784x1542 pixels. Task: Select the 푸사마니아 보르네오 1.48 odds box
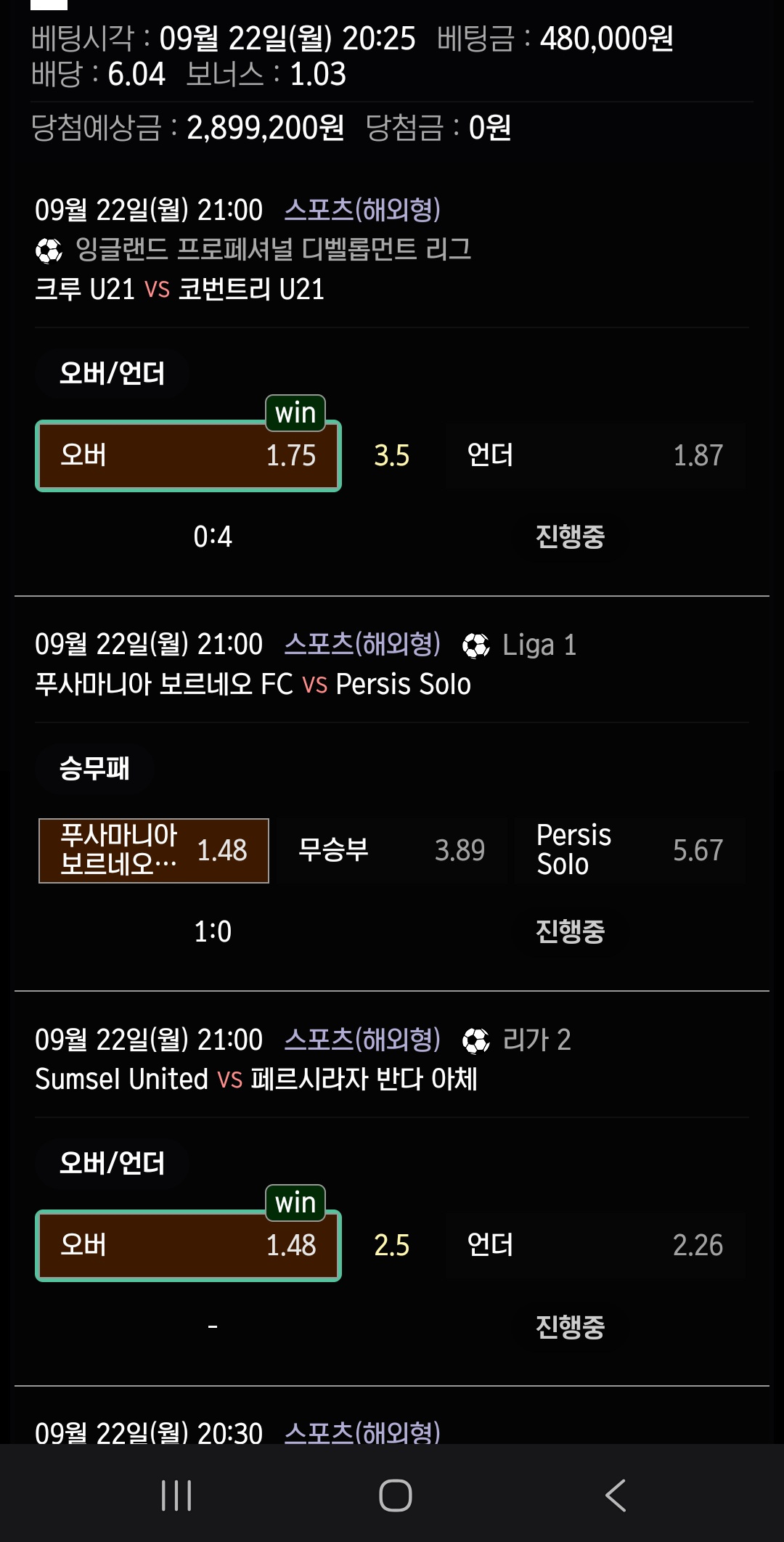tap(154, 850)
